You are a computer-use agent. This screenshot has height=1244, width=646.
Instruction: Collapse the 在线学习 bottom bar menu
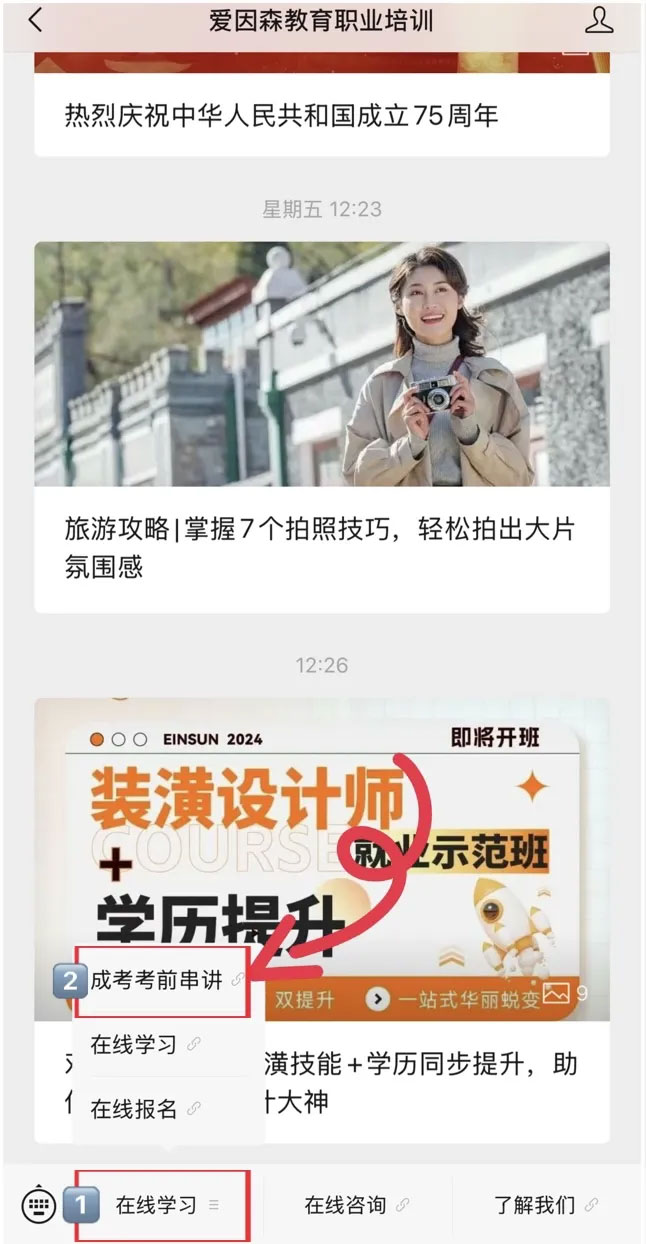158,1205
